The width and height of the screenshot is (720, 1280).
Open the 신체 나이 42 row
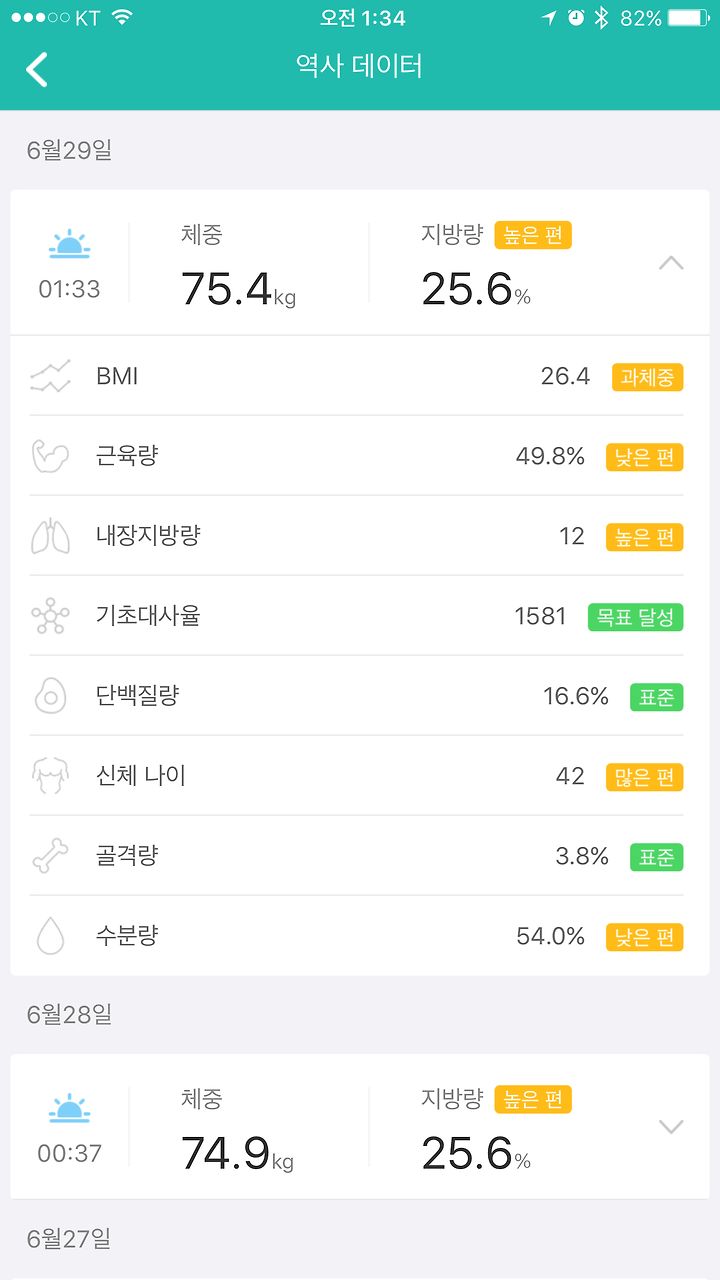click(x=360, y=776)
